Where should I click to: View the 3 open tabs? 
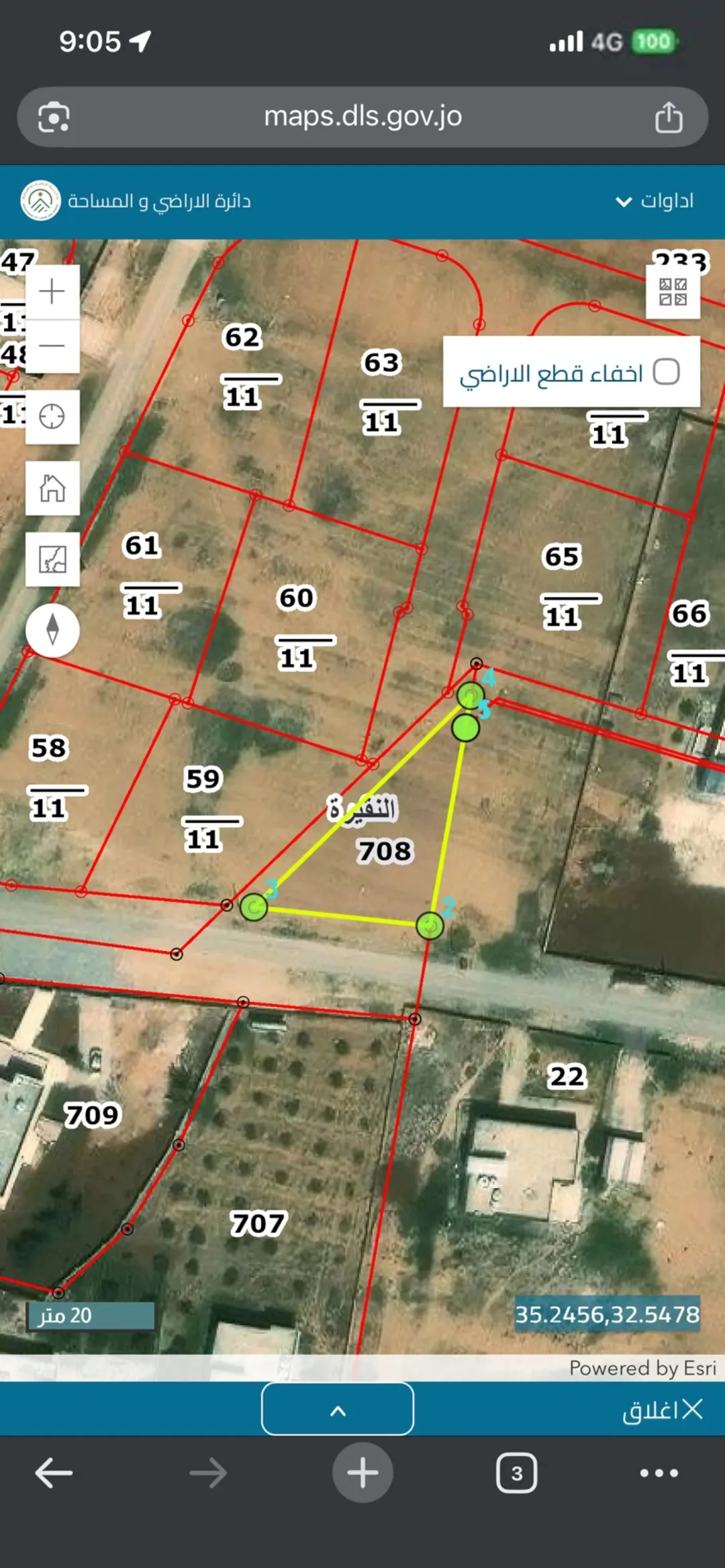[x=516, y=1473]
